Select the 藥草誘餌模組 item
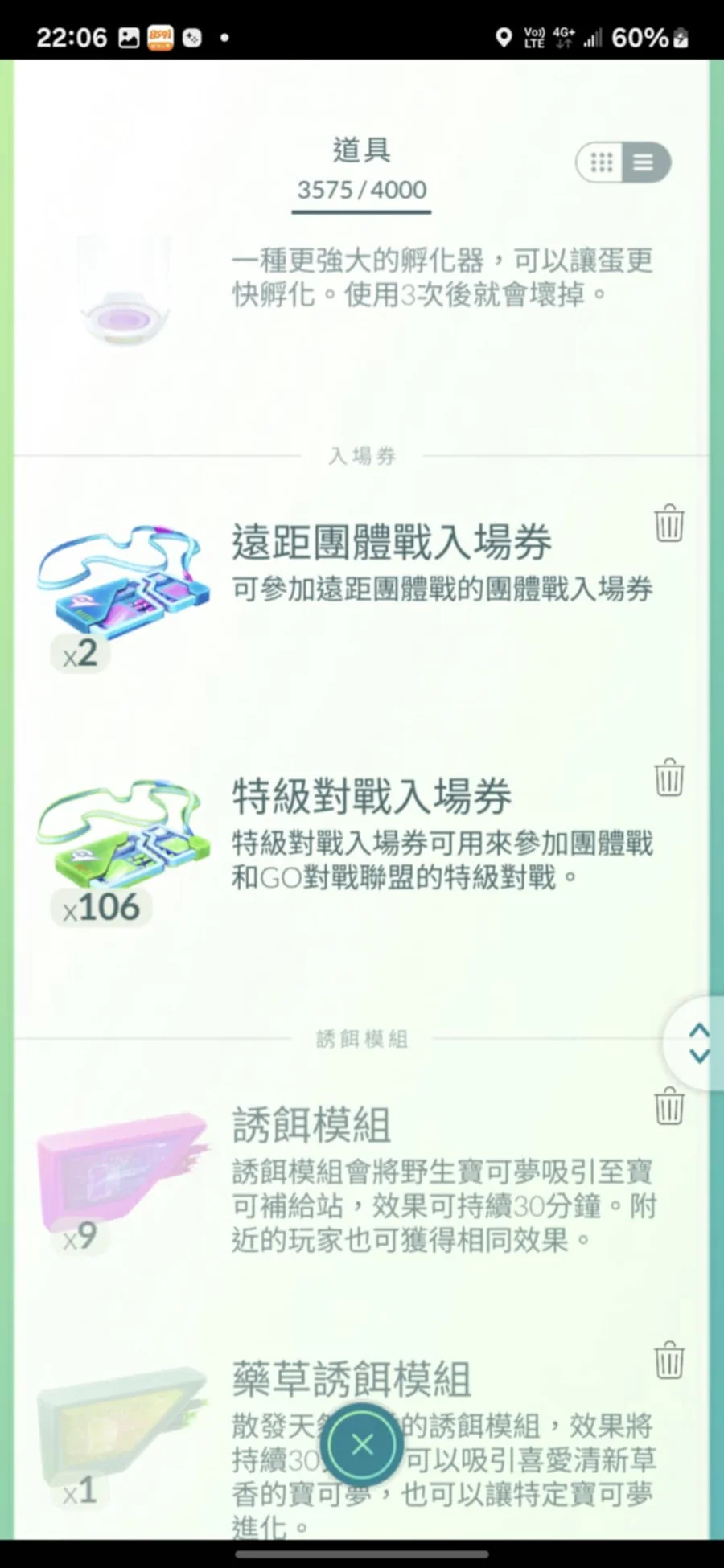 (362, 1439)
